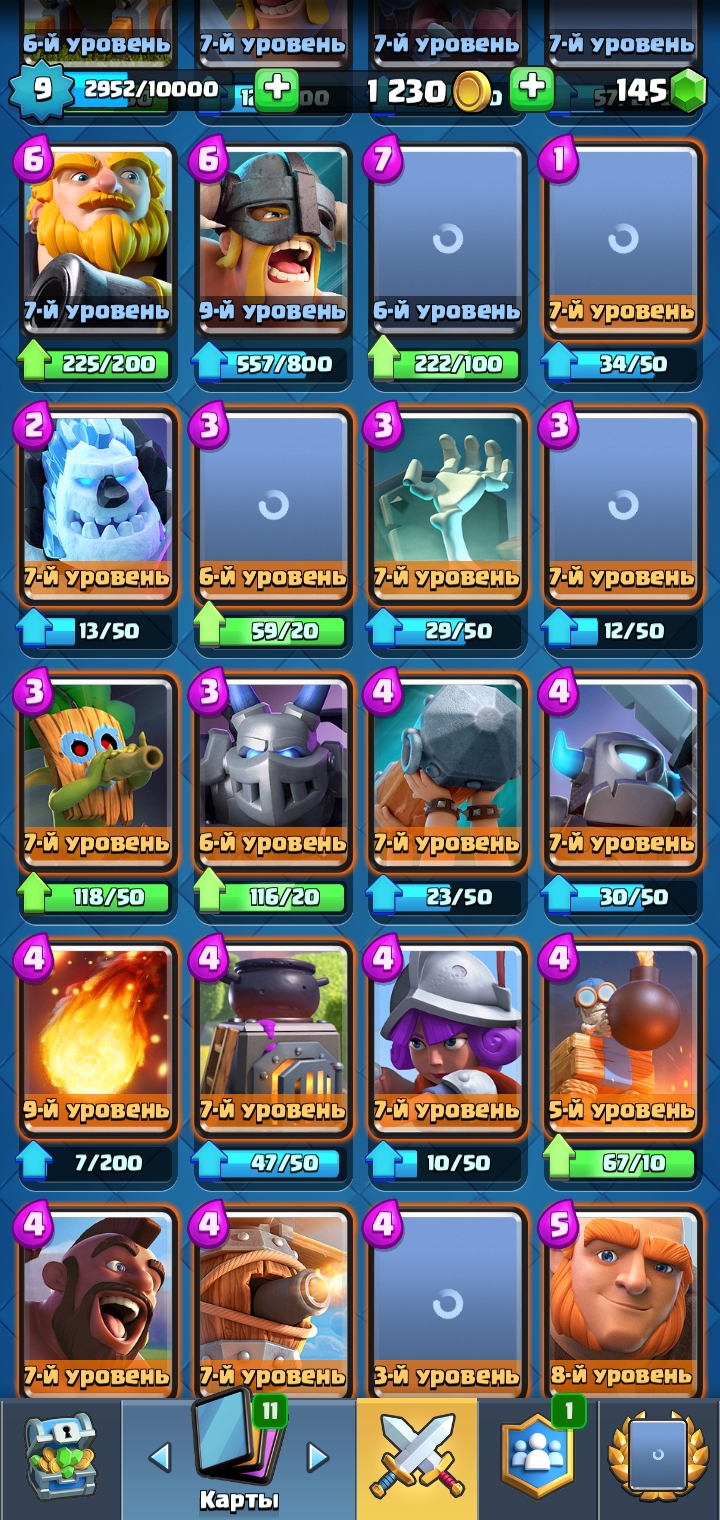Add gold with the plus near gems
This screenshot has height=1520, width=720.
coord(532,90)
